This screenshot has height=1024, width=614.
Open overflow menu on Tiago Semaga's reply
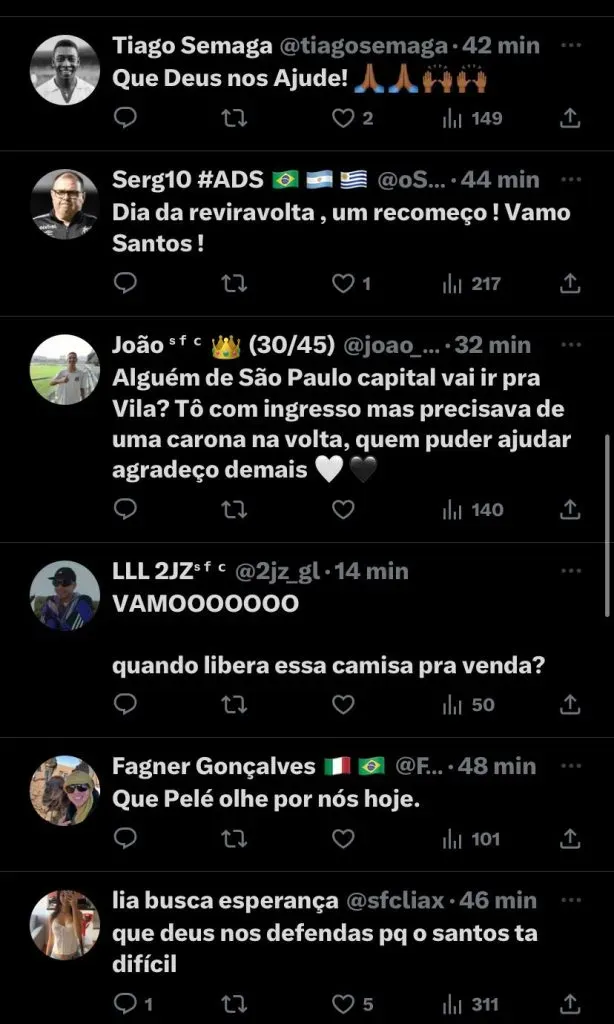tap(570, 46)
